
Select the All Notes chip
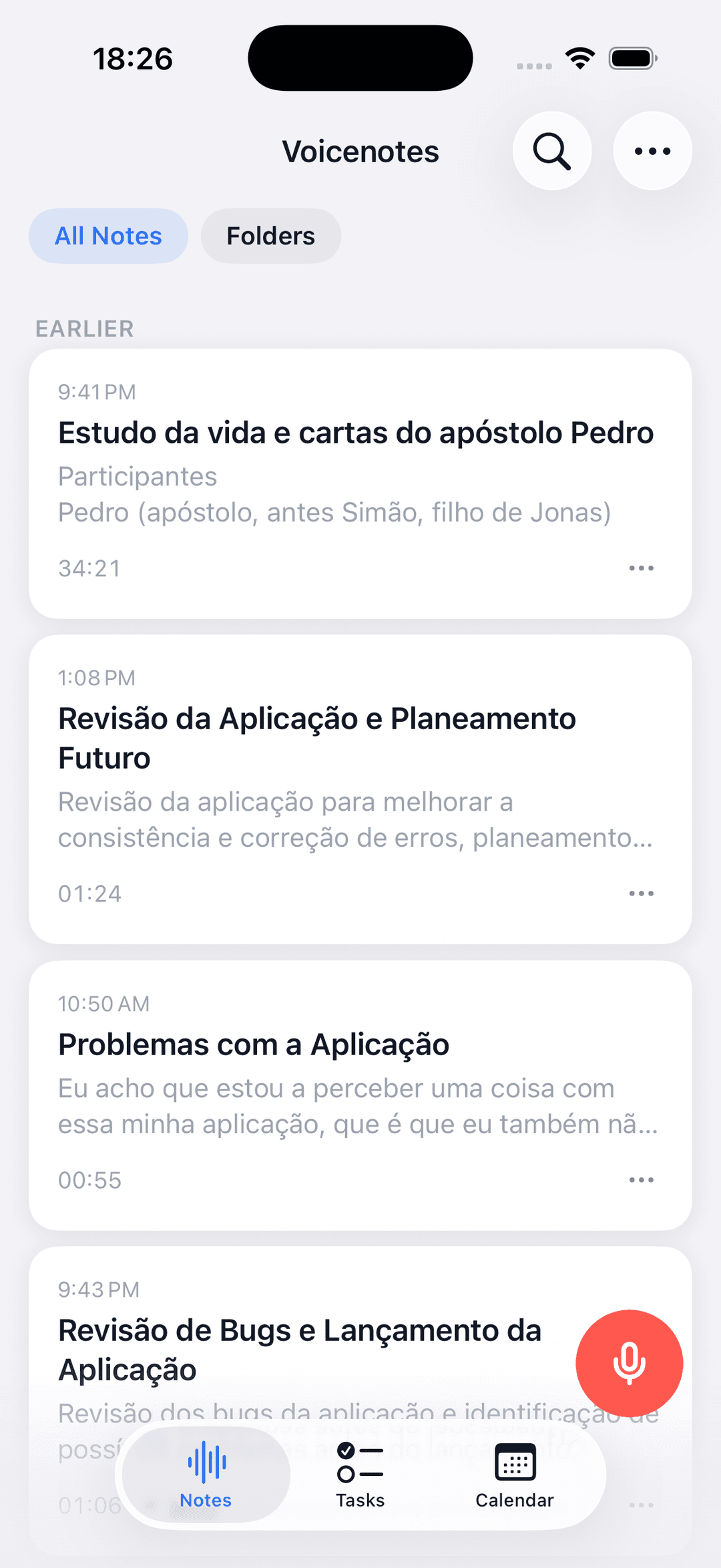click(x=108, y=236)
